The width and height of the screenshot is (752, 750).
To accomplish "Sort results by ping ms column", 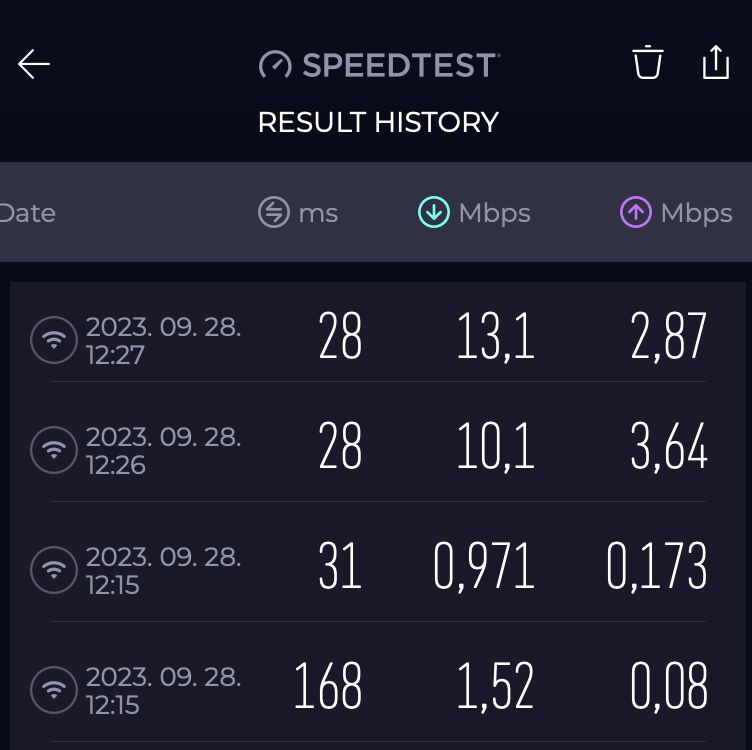I will point(298,213).
